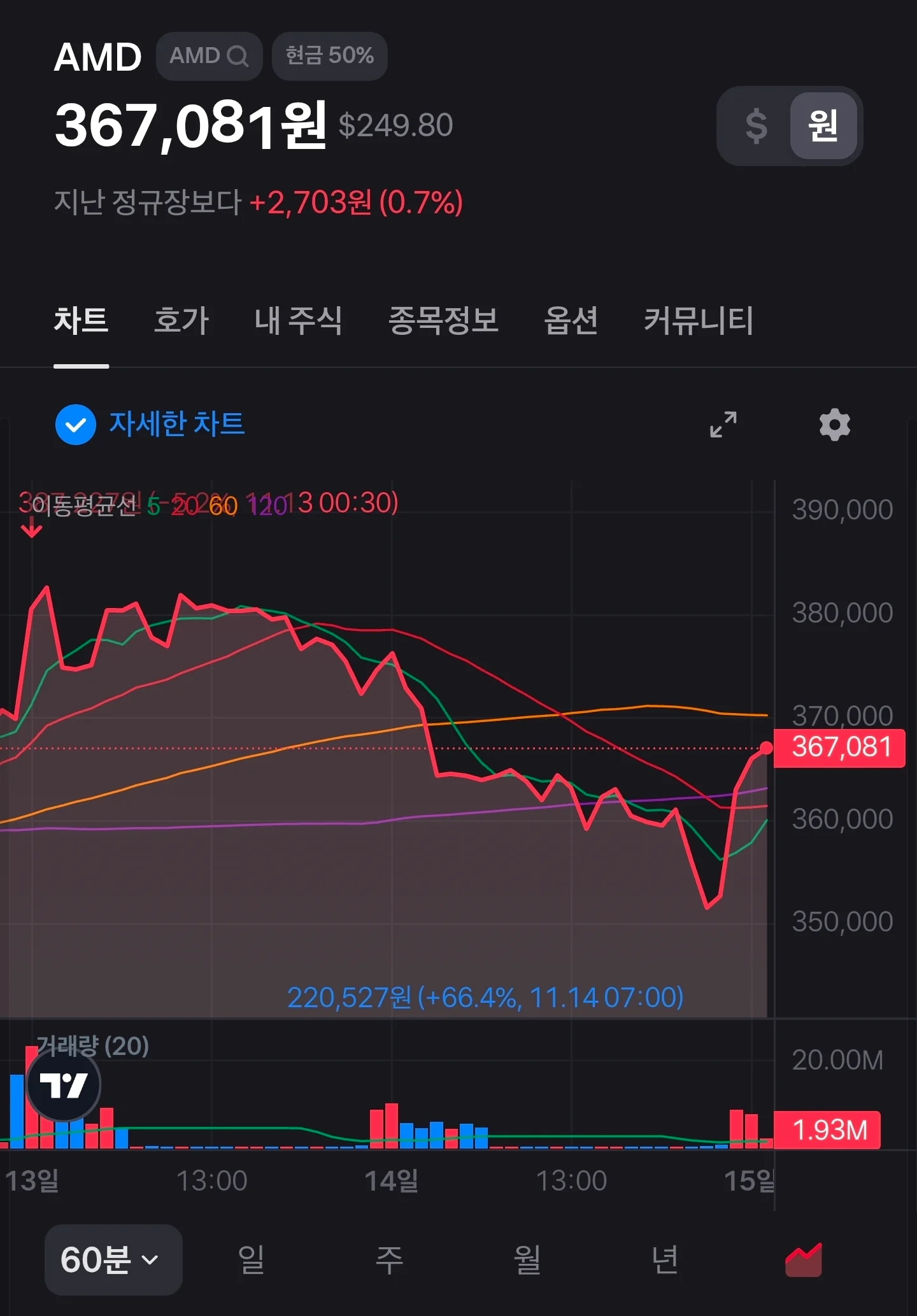Open chart settings gear
Image resolution: width=917 pixels, height=1316 pixels.
point(834,425)
